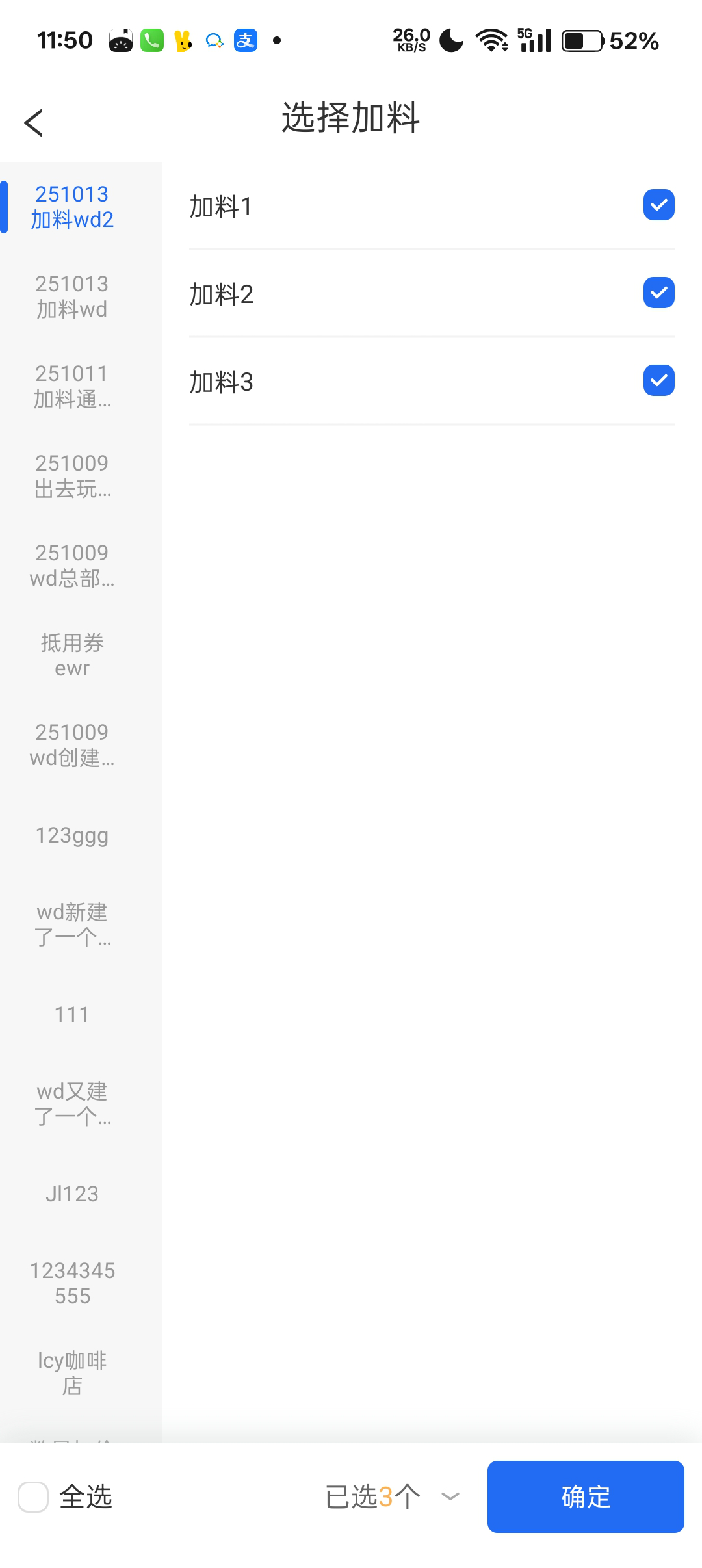Open the 251009 出去玩… category
This screenshot has width=702, height=1568.
[x=72, y=476]
